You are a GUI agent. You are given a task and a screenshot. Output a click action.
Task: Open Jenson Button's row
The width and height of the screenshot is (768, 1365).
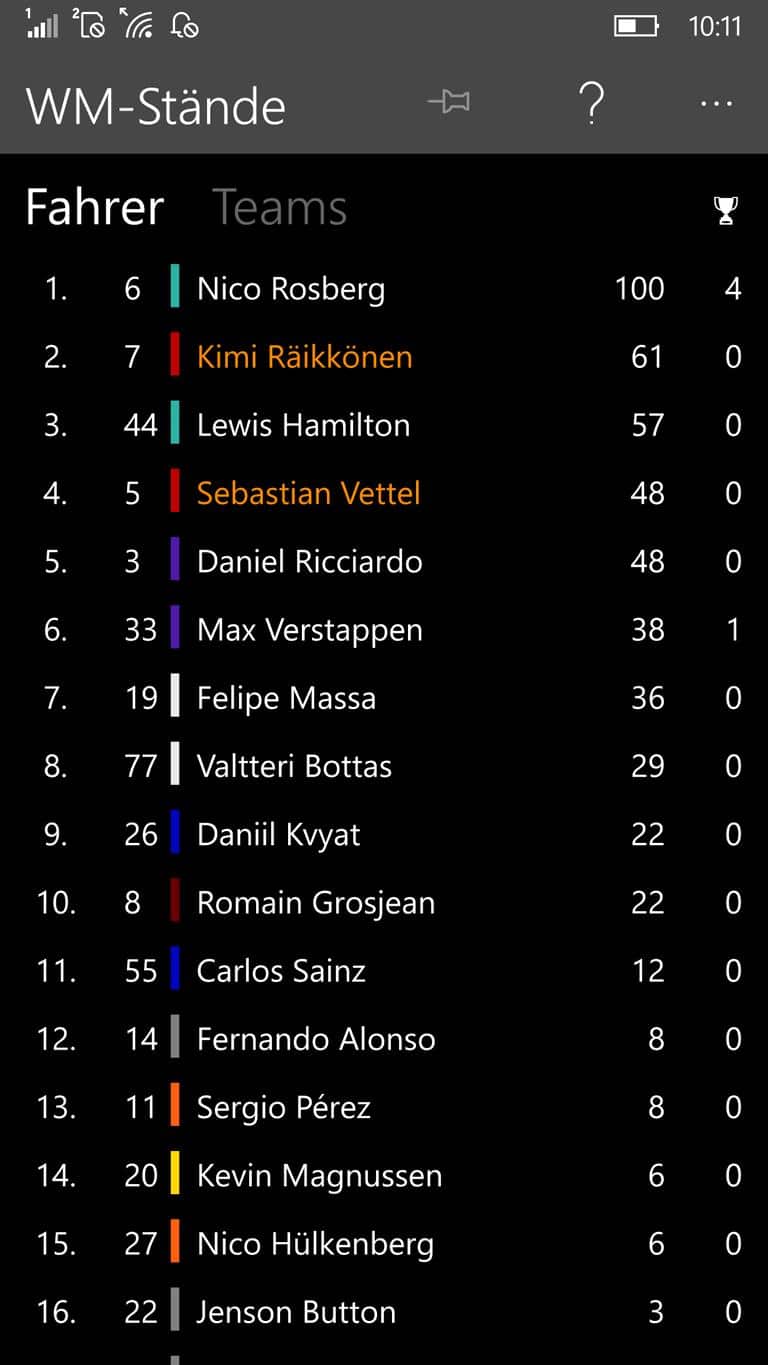point(384,1312)
